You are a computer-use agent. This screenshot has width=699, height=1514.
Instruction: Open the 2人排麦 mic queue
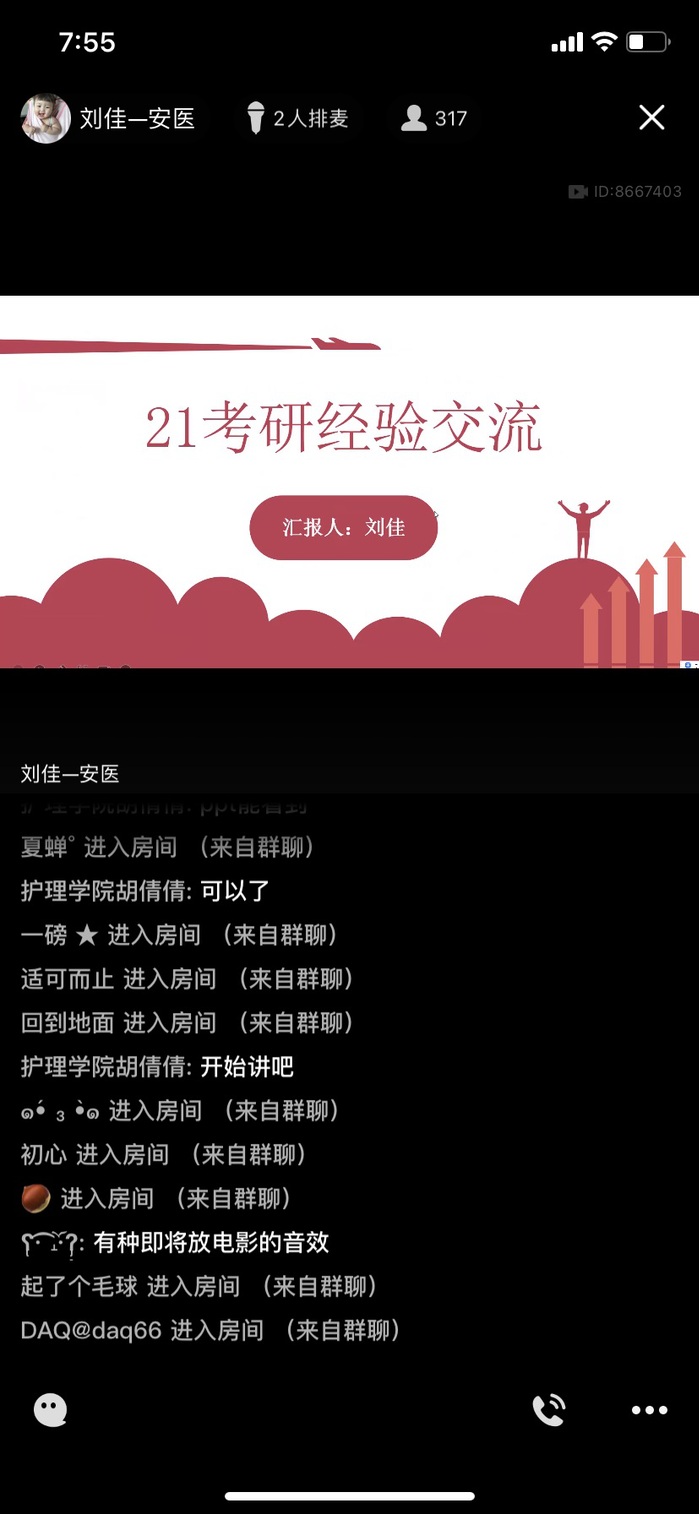(x=298, y=119)
